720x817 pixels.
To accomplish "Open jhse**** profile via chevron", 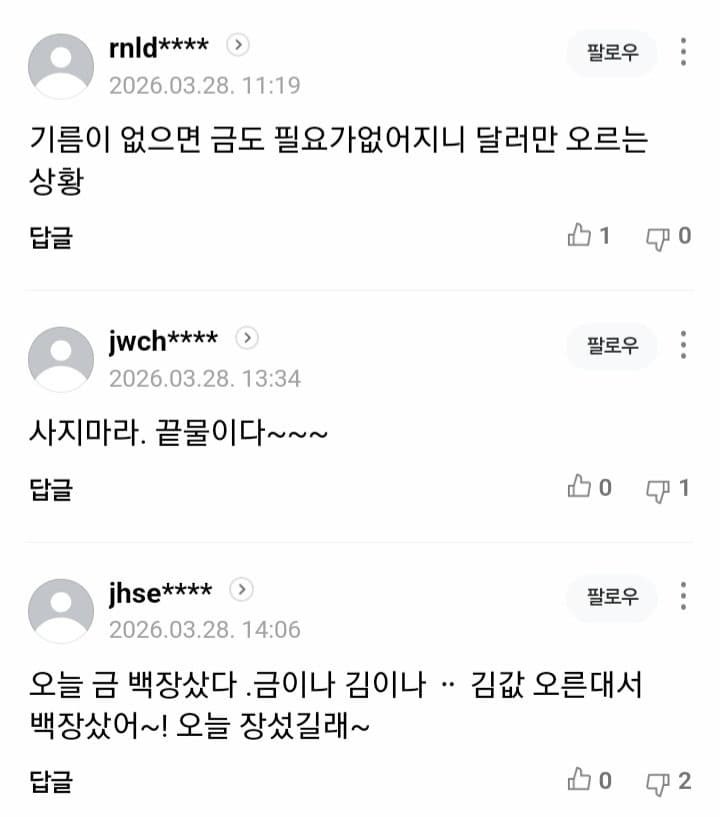I will click(241, 589).
